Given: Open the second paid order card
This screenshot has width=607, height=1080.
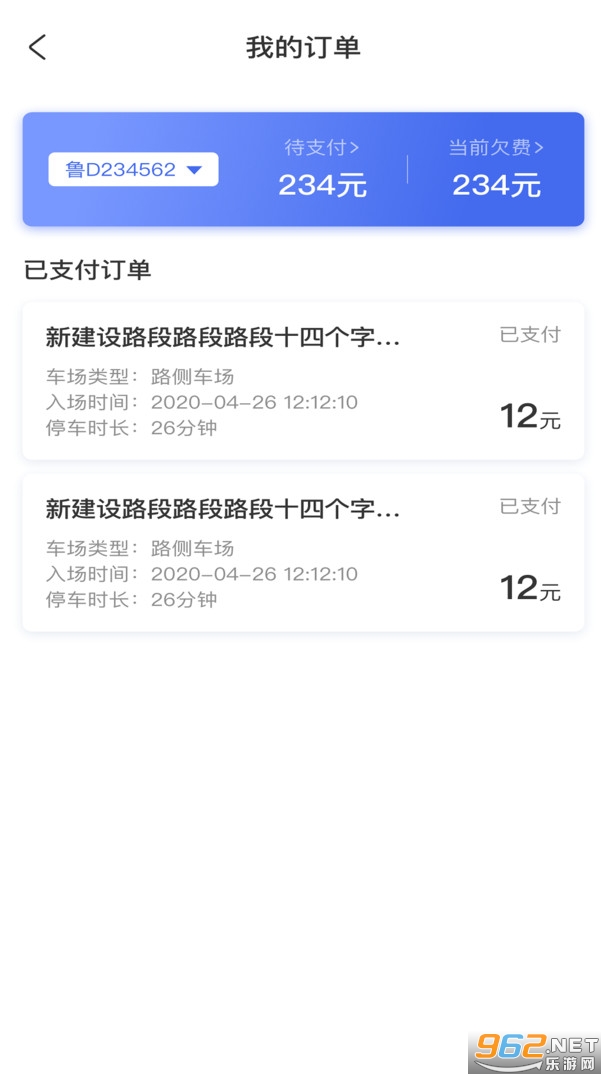Looking at the screenshot, I should (x=303, y=552).
